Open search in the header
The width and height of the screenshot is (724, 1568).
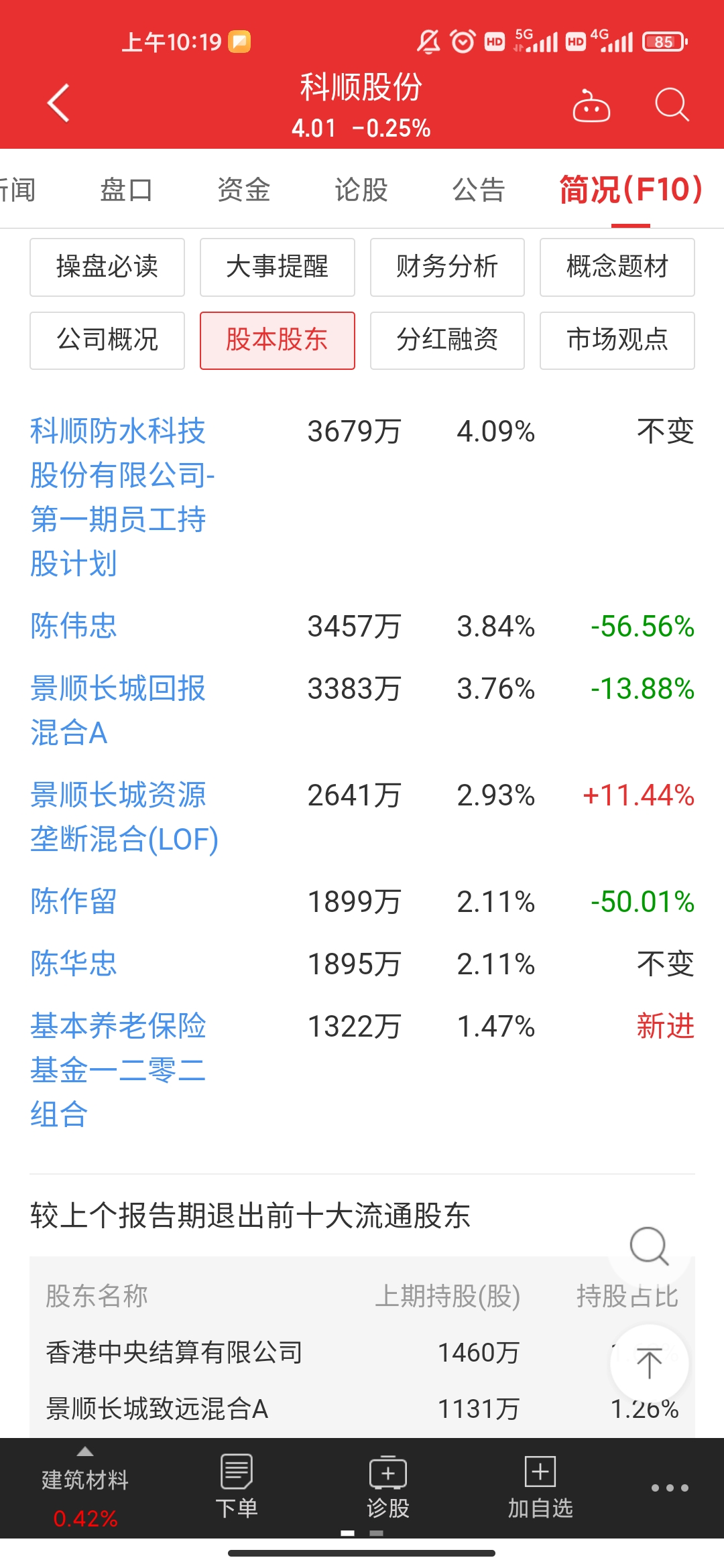pyautogui.click(x=671, y=105)
